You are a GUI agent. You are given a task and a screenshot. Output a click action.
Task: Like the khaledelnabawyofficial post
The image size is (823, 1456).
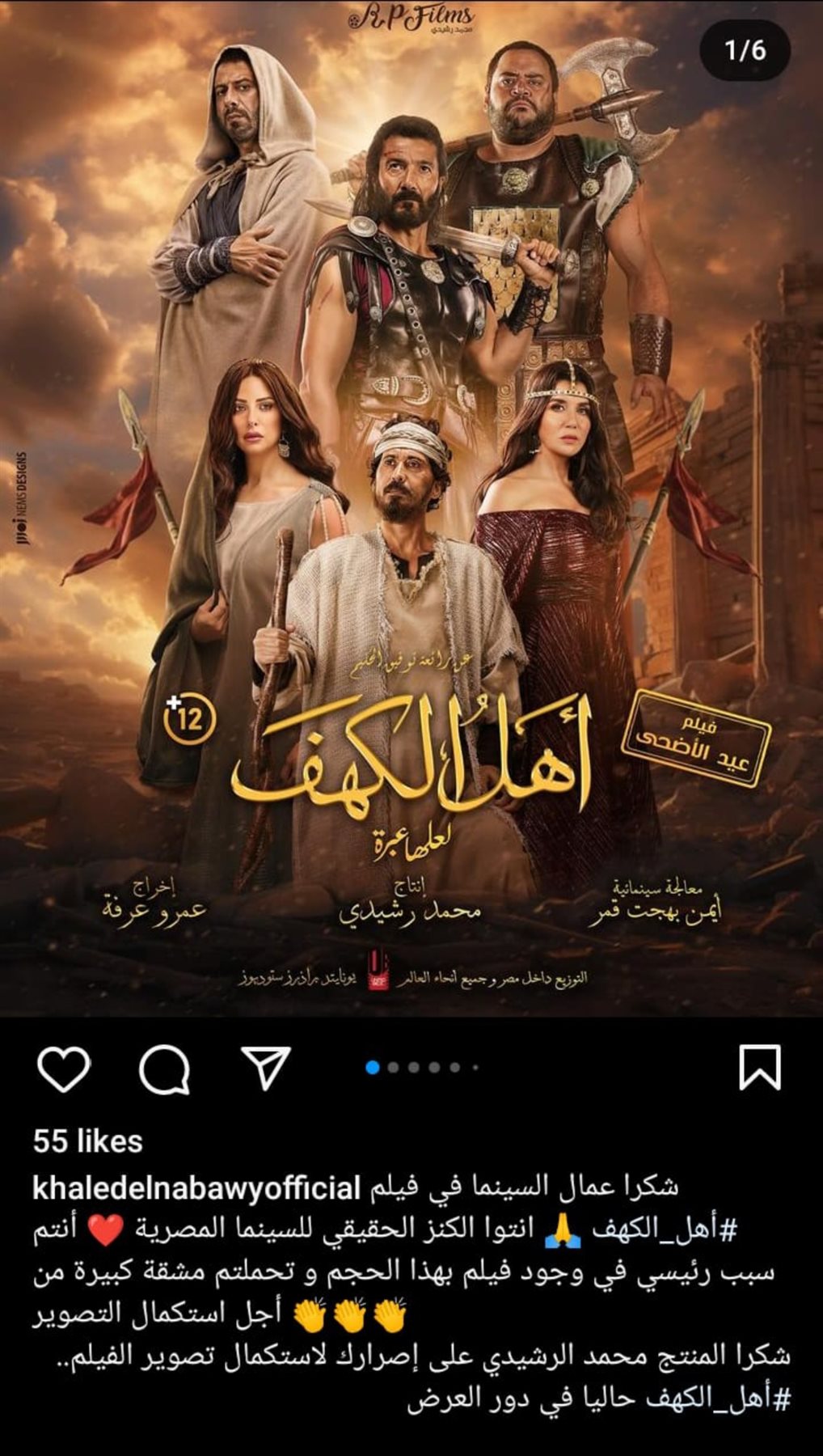click(x=64, y=1068)
